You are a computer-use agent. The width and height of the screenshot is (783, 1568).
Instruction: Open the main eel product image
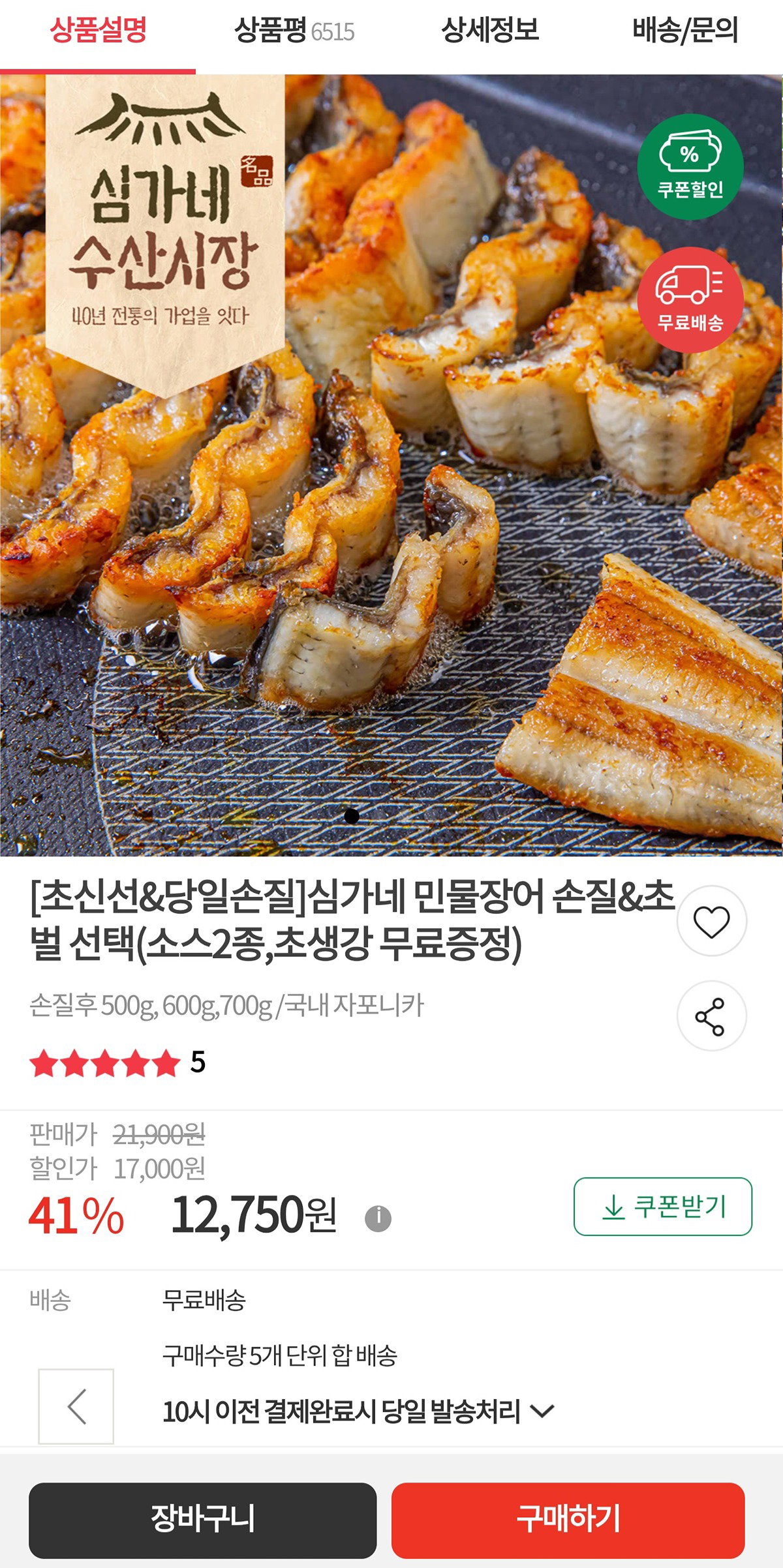click(391, 465)
